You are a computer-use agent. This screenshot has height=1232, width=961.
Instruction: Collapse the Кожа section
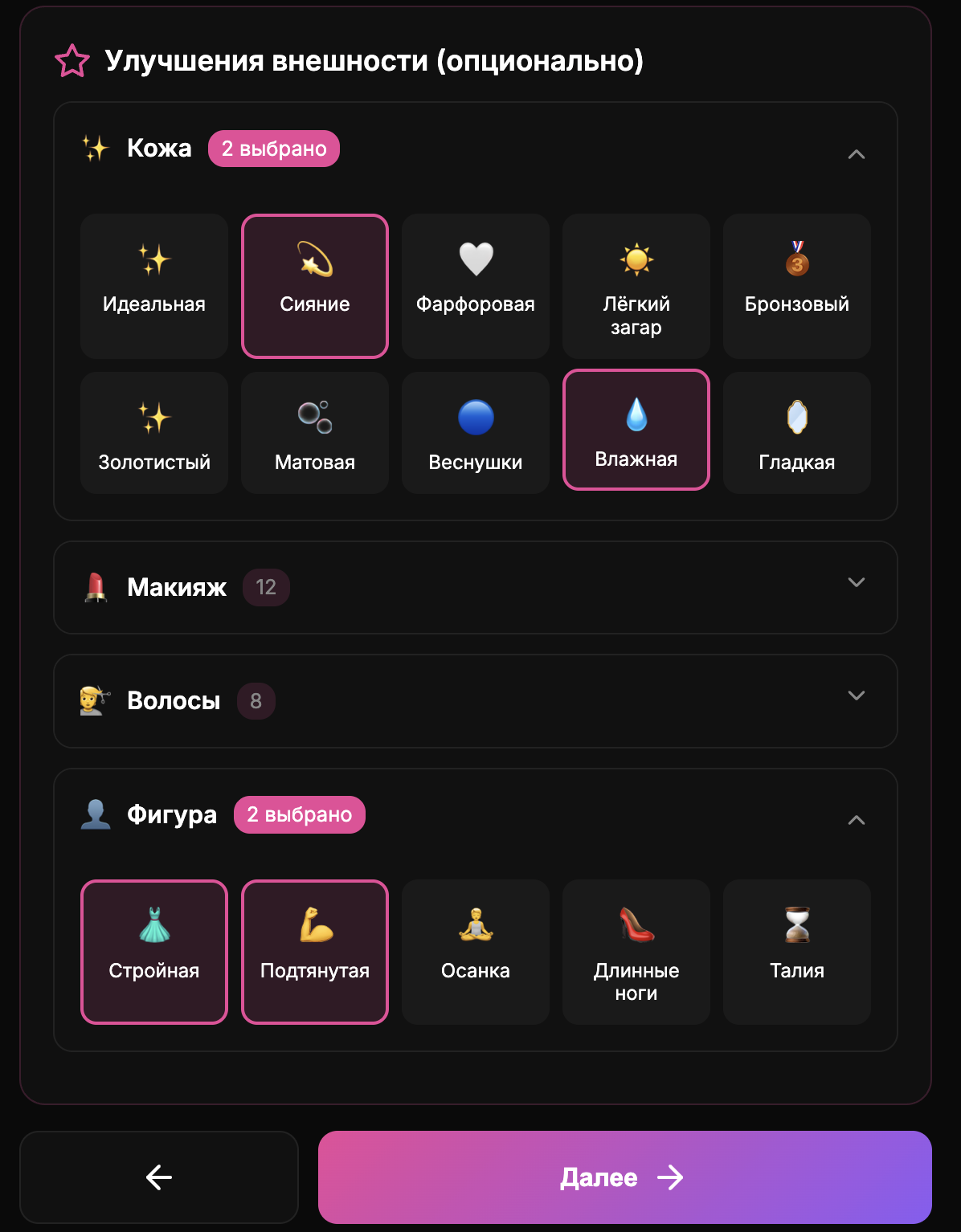click(856, 153)
